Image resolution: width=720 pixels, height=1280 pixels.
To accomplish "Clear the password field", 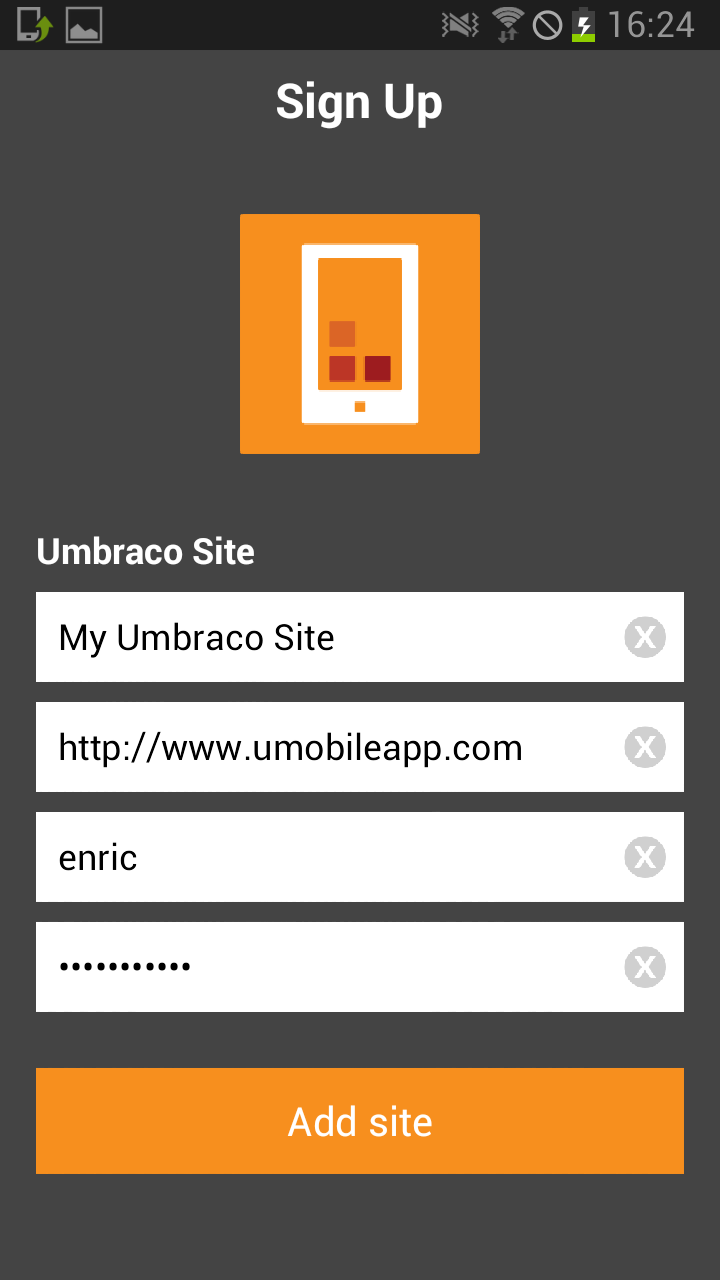I will click(645, 967).
